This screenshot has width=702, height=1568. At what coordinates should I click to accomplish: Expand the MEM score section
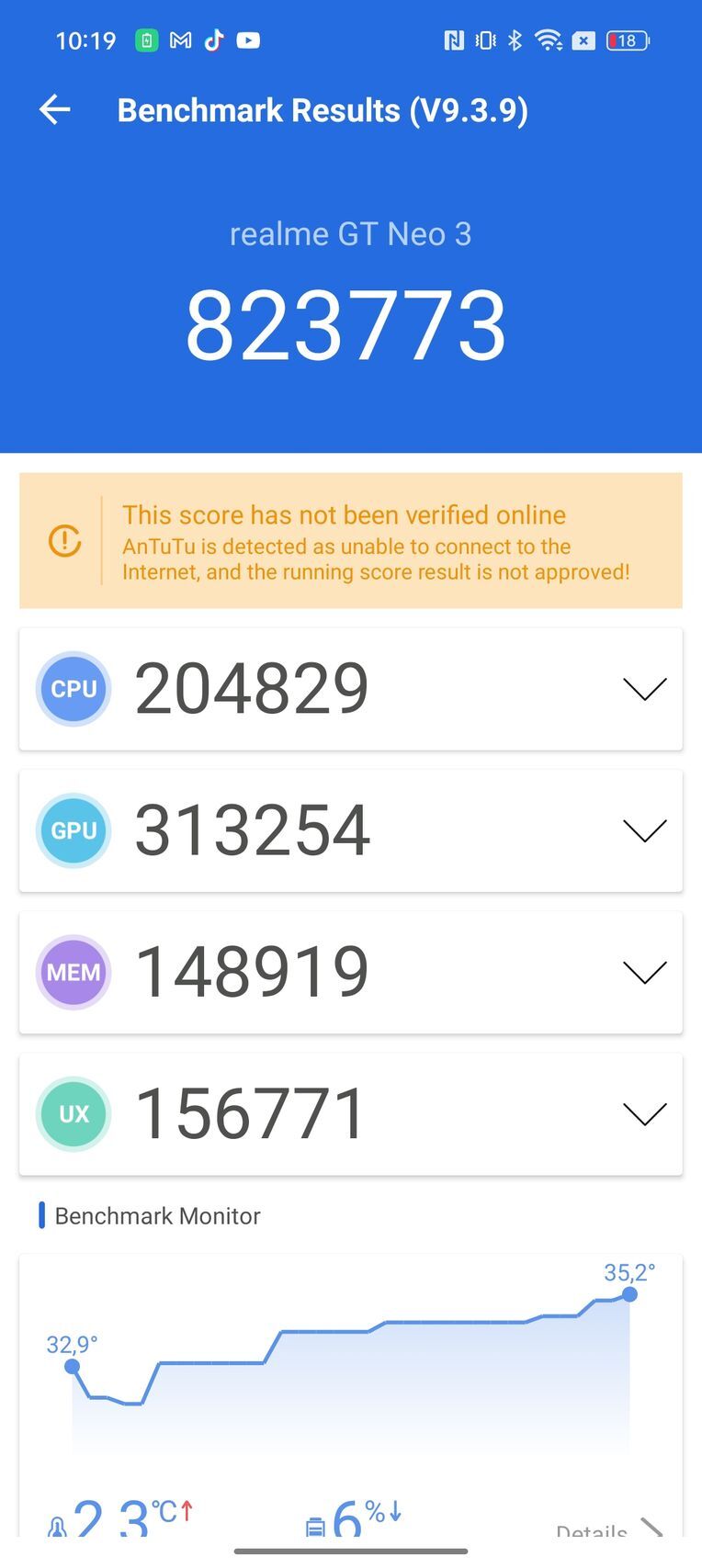click(644, 972)
